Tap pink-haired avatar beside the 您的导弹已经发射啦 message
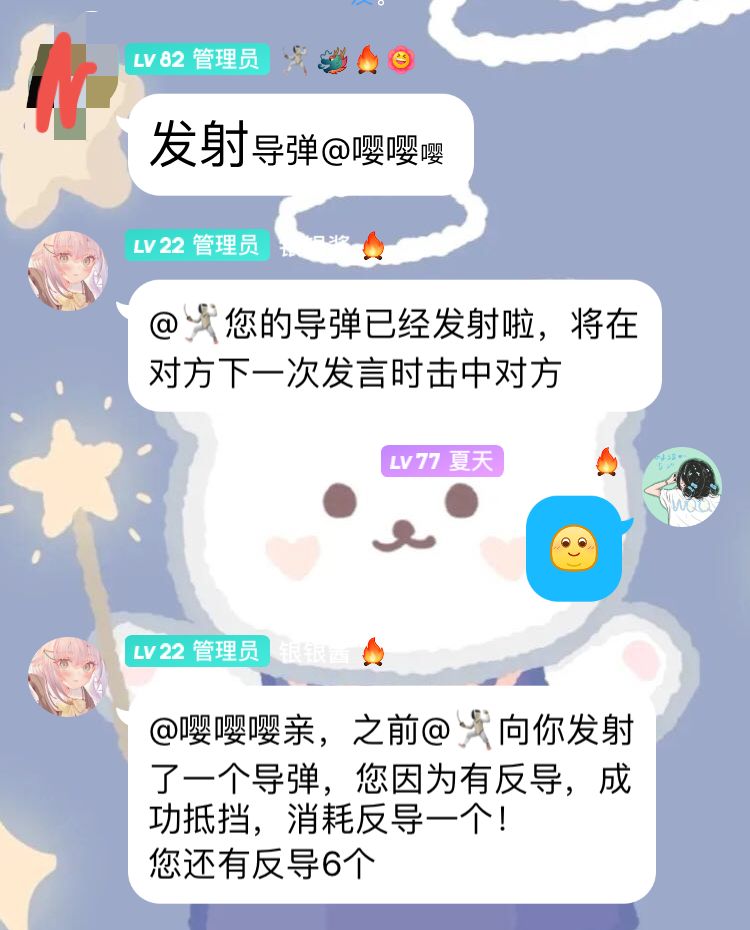 click(67, 271)
